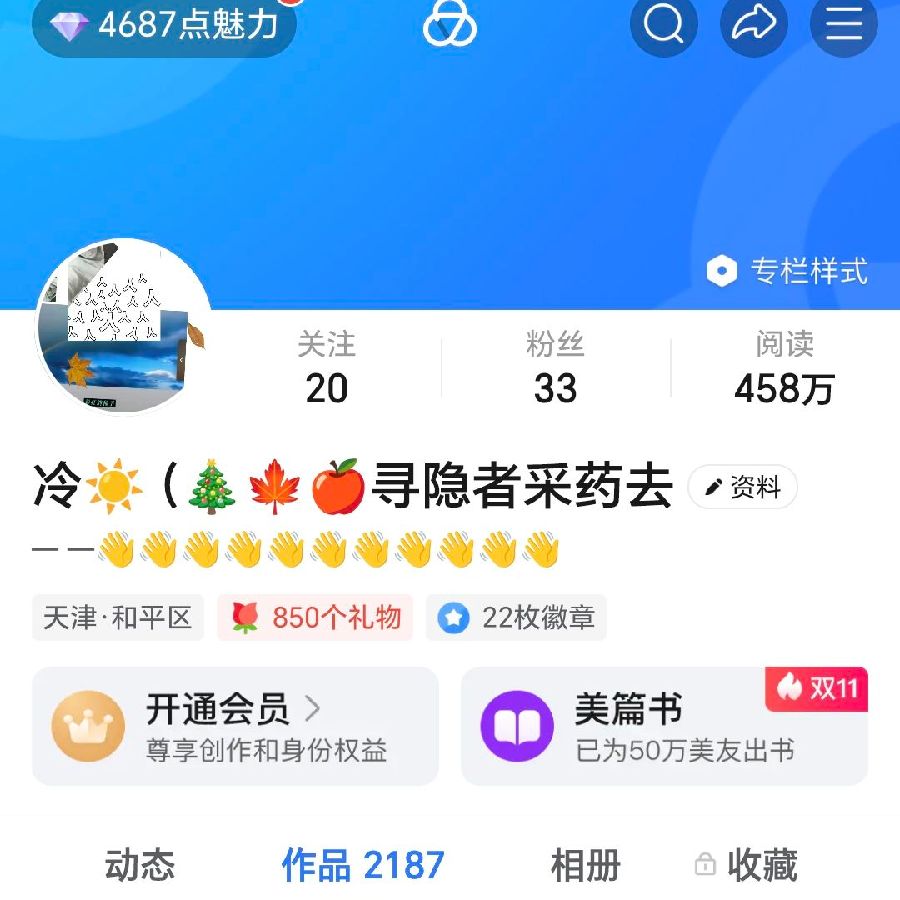Switch to the 作品 tab
This screenshot has width=900, height=900.
click(363, 865)
